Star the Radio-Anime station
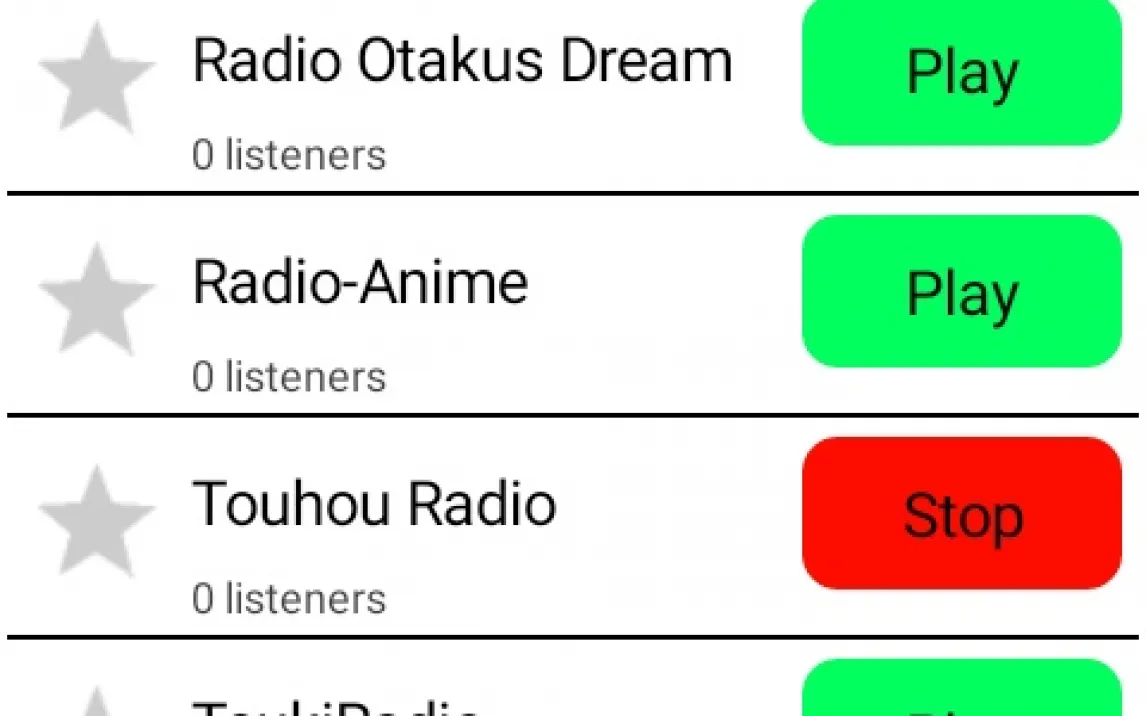The width and height of the screenshot is (1146, 716). click(x=97, y=299)
